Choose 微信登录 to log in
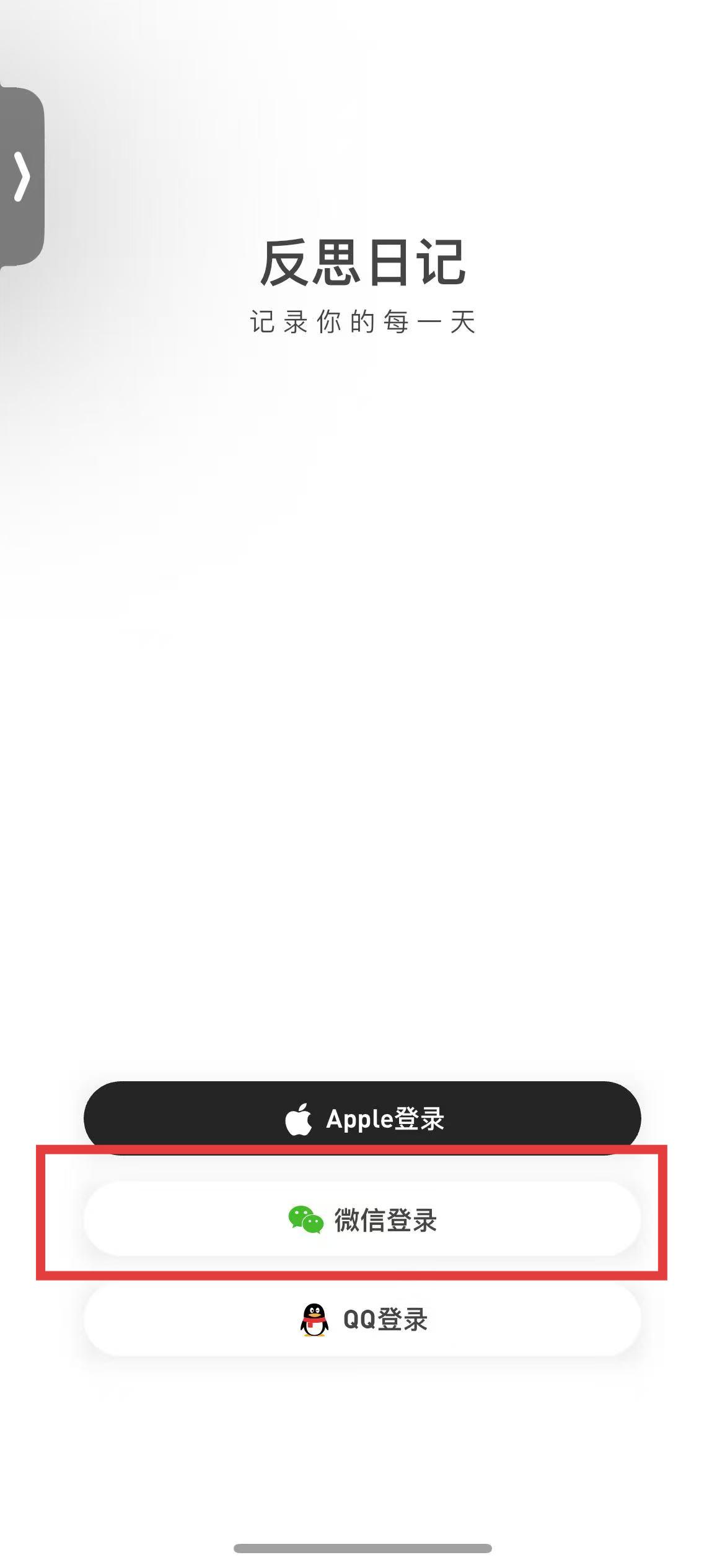Viewport: 725px width, 1568px height. [x=362, y=1219]
